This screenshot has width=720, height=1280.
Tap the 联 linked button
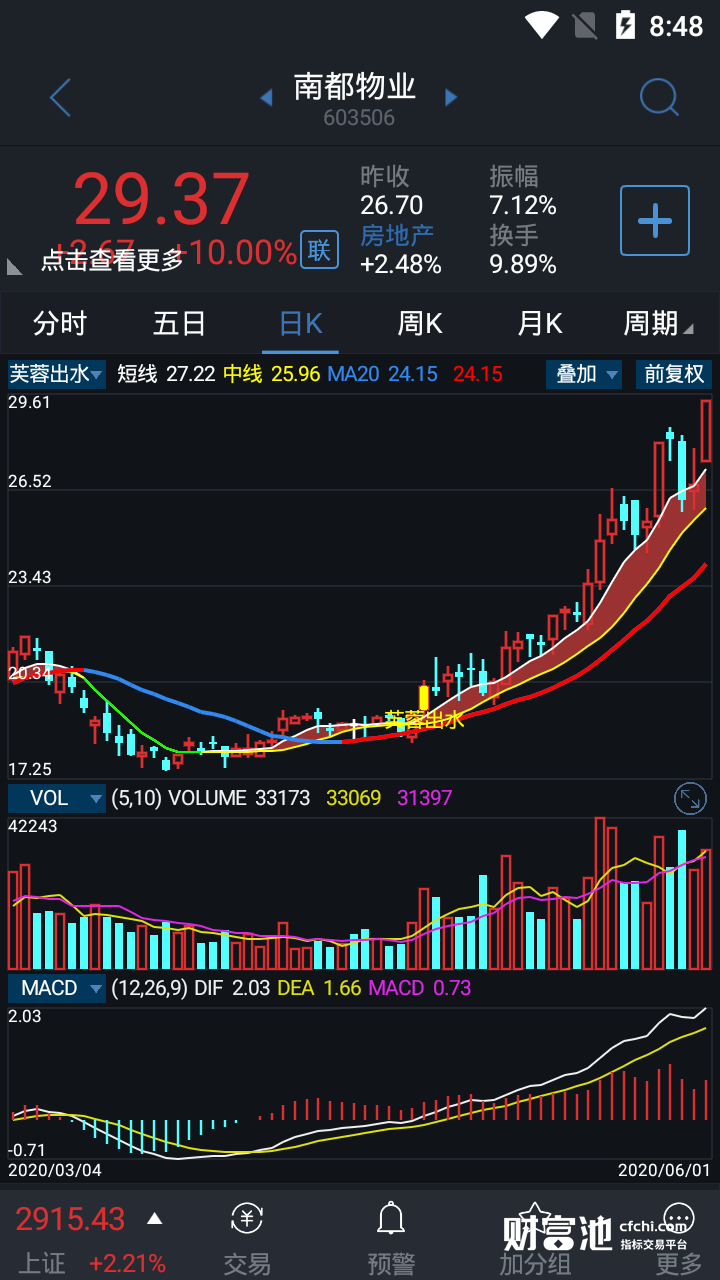[x=319, y=250]
